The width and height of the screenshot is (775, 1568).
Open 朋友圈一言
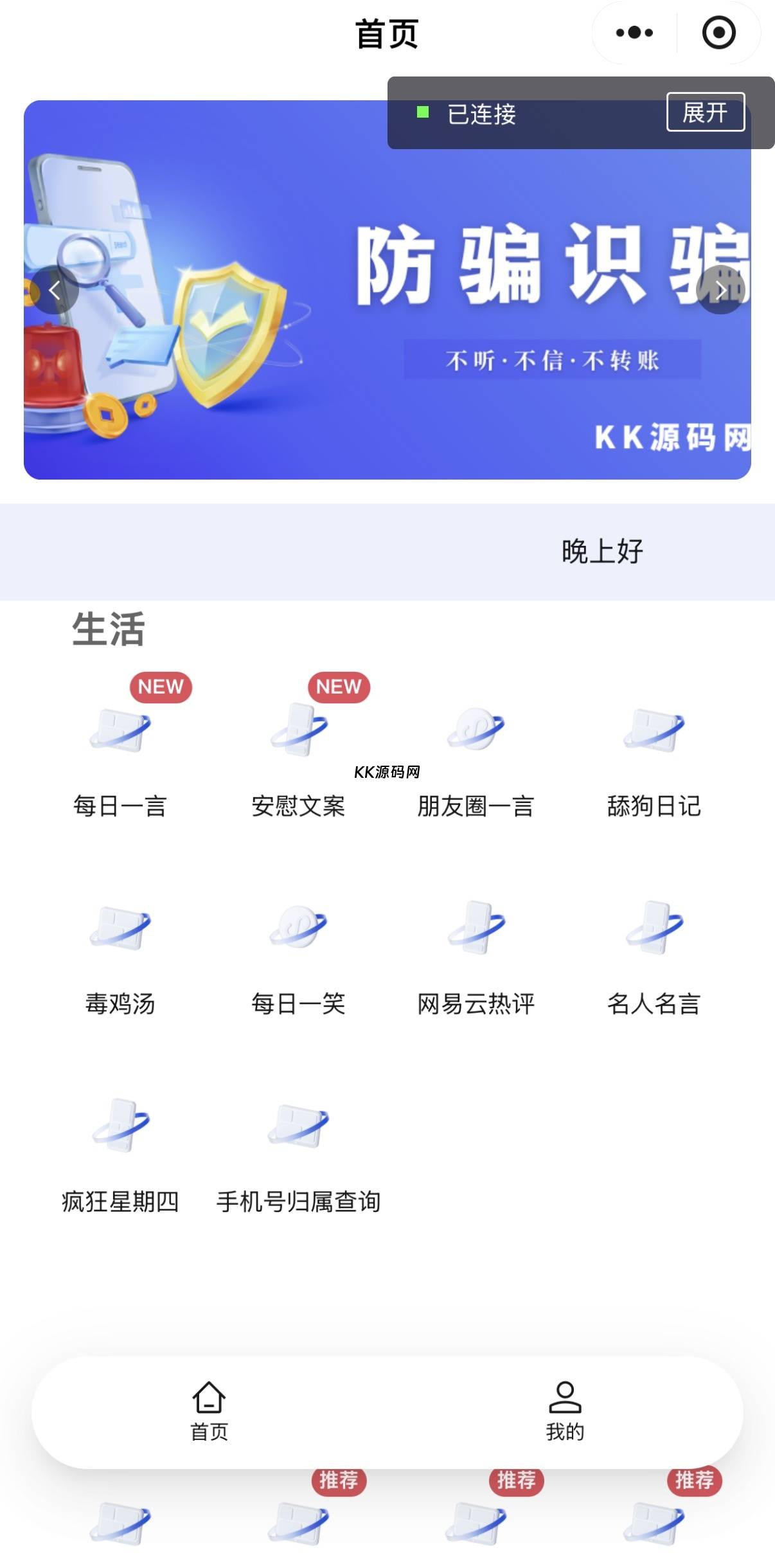[476, 762]
